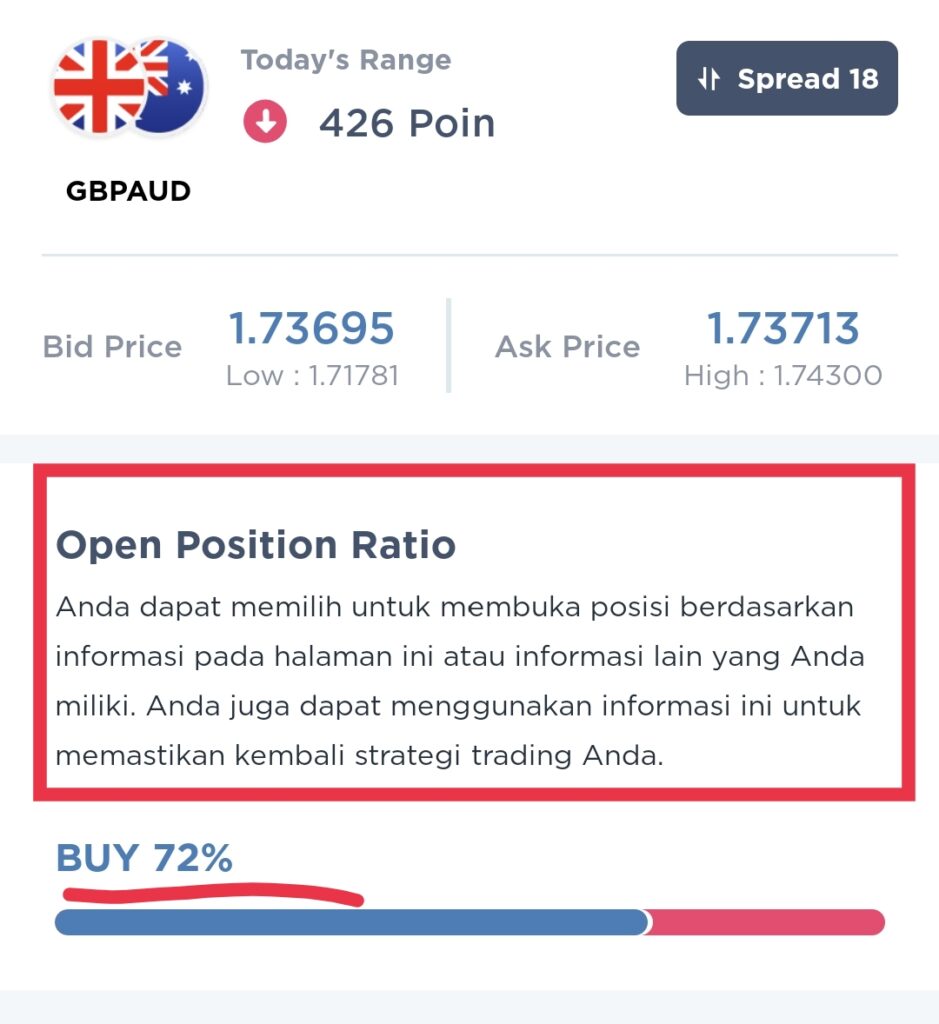The image size is (939, 1024).
Task: Click the Ask Price value 1.73713
Action: coord(782,329)
